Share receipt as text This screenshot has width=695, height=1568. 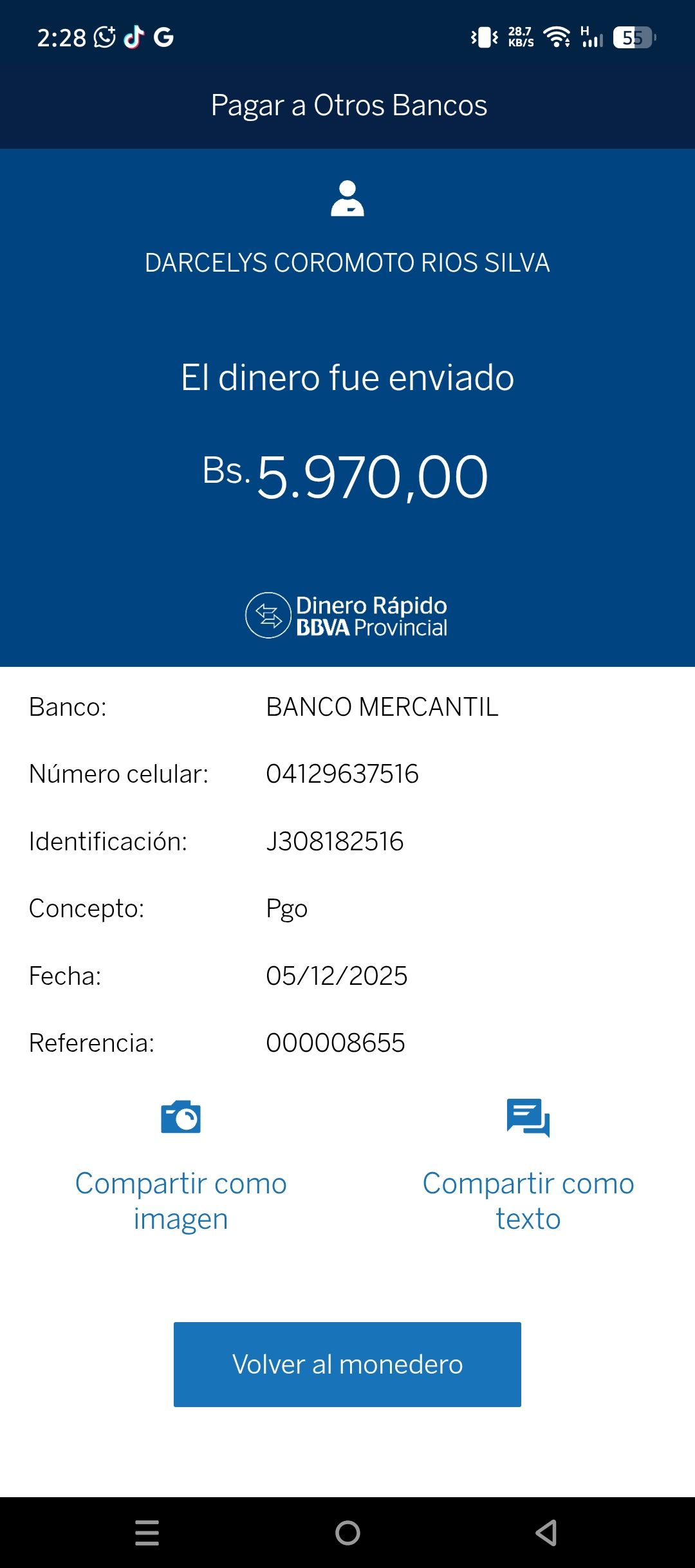(x=528, y=1164)
